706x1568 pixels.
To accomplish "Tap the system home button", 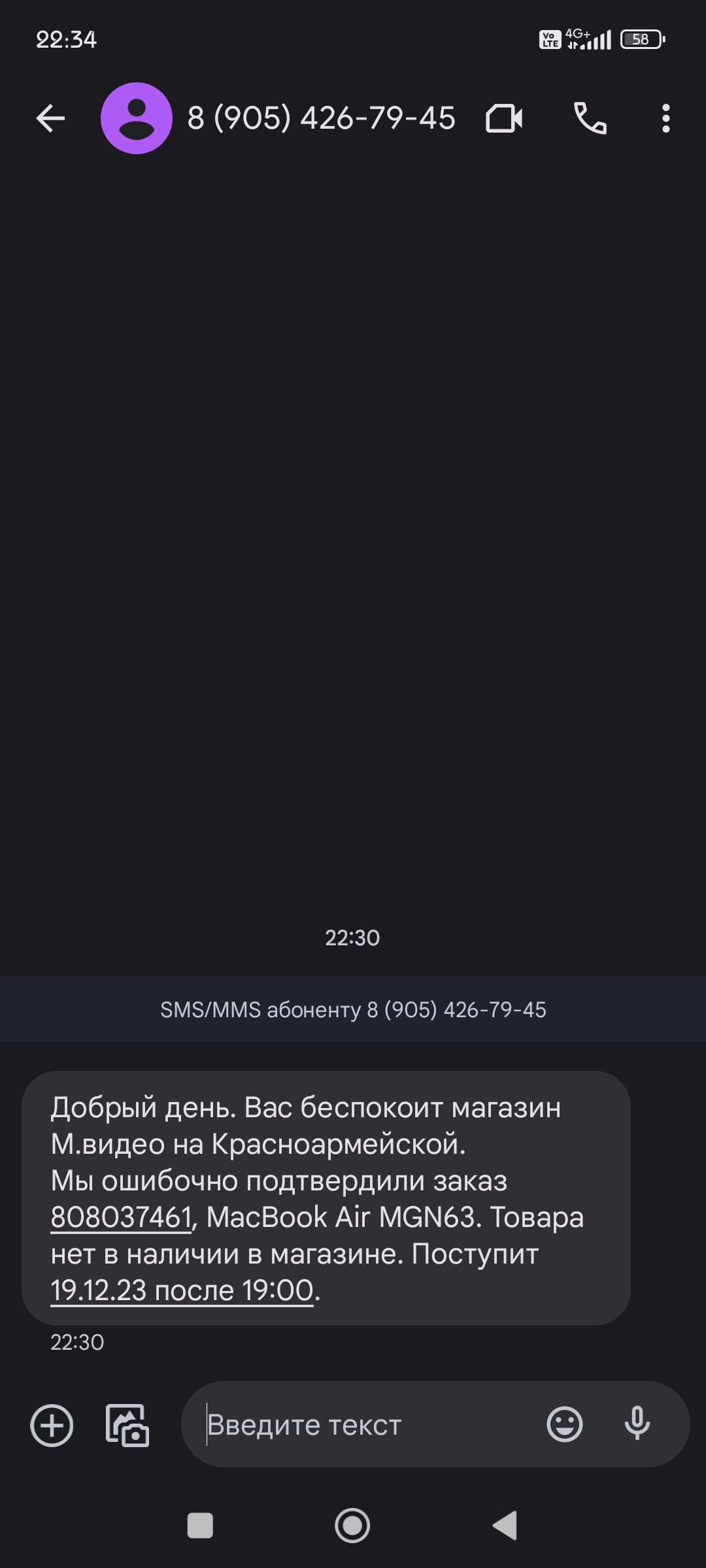I will pyautogui.click(x=352, y=1526).
